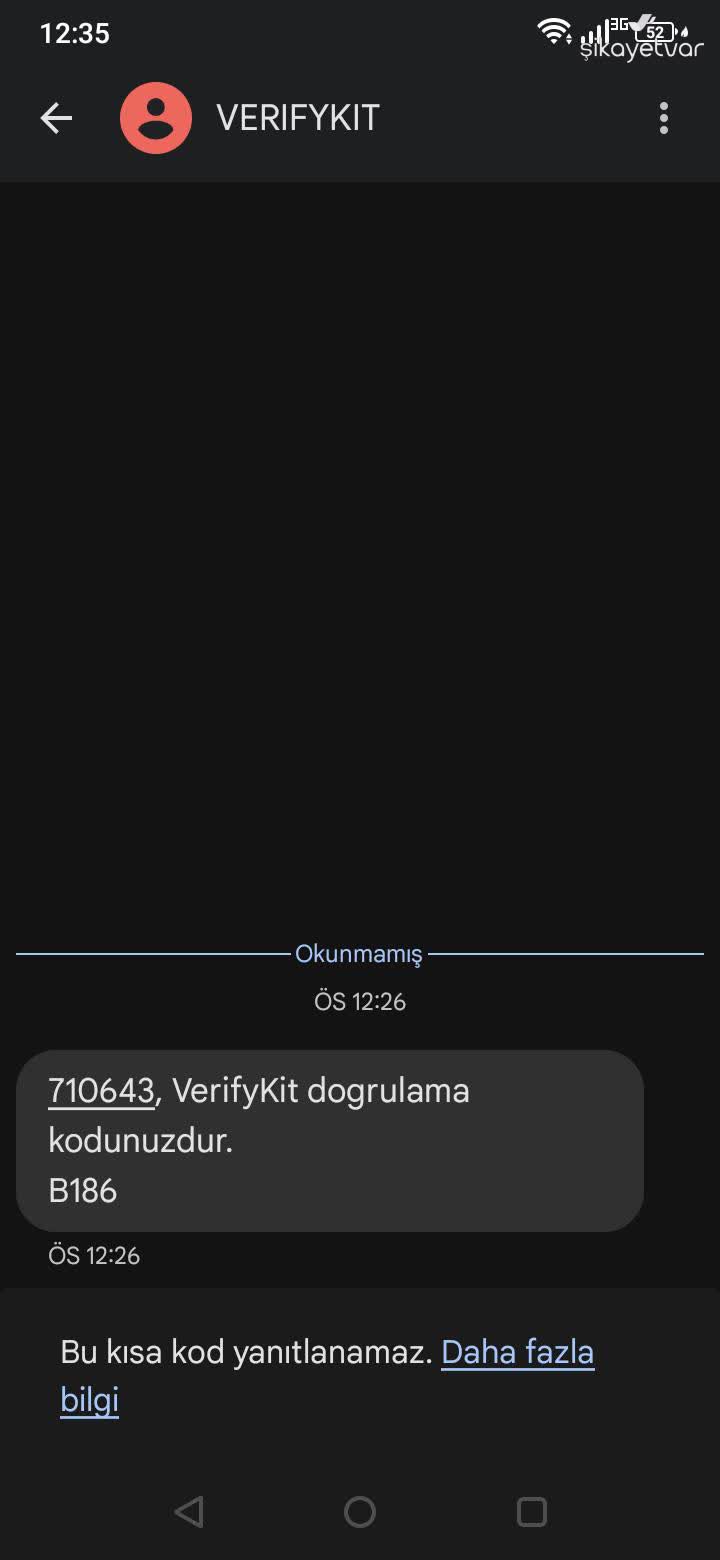The width and height of the screenshot is (720, 1560).
Task: Open the three-dot overflow menu
Action: click(663, 117)
